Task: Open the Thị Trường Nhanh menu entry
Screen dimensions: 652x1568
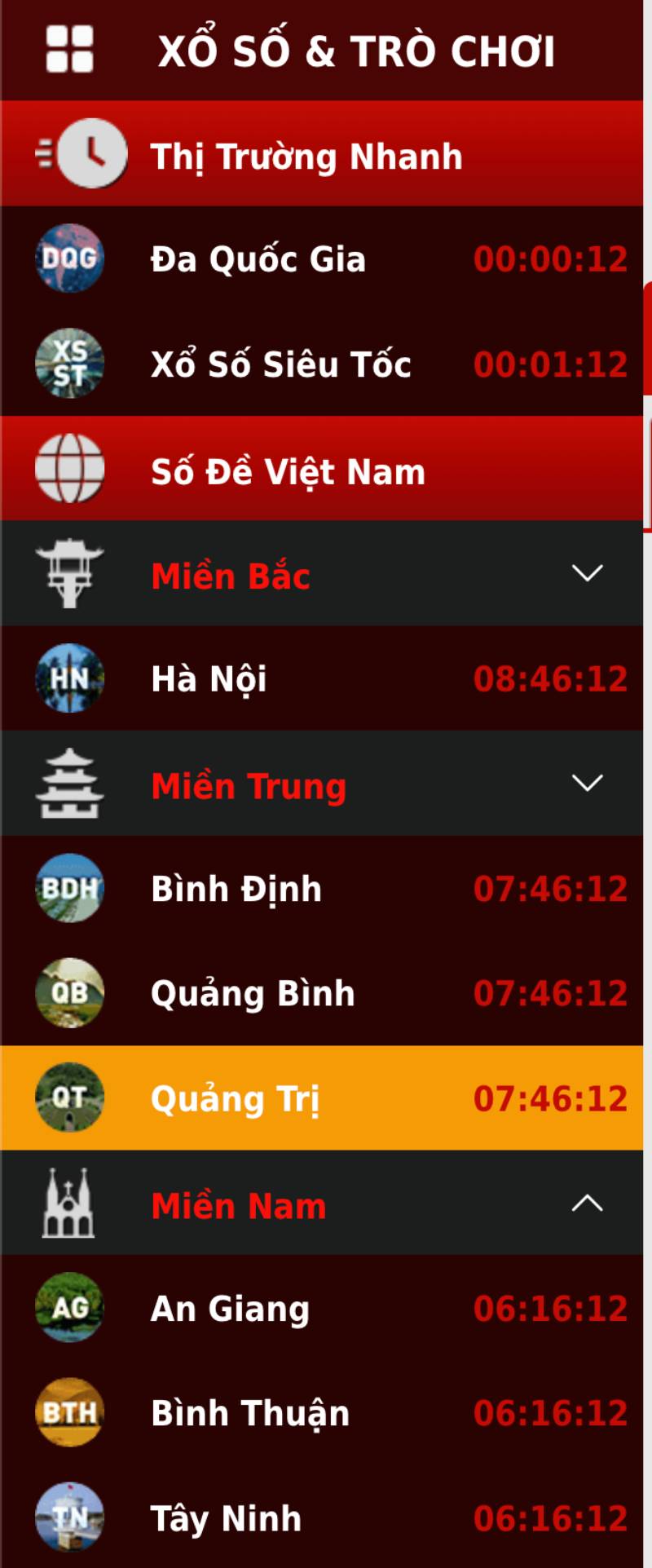Action: [x=306, y=154]
